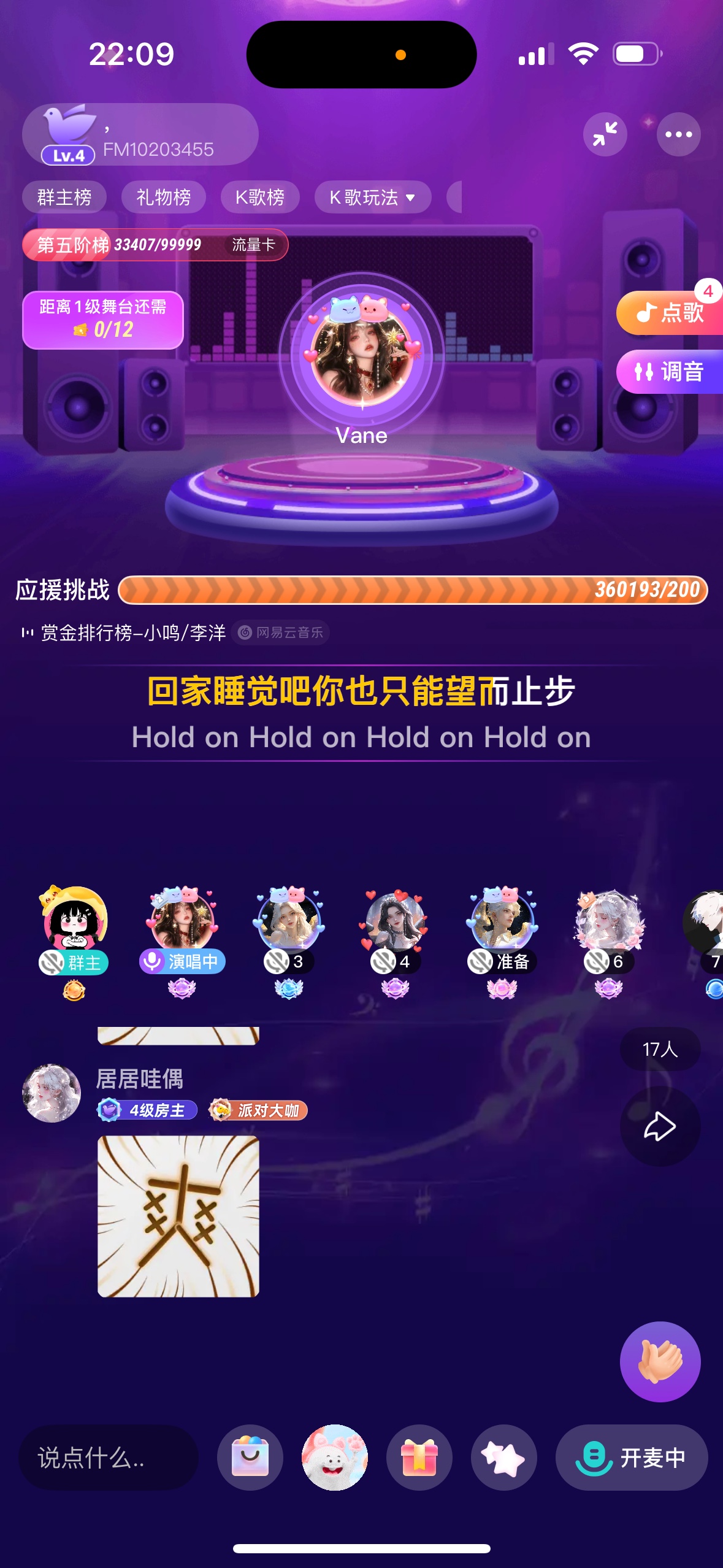Open the three-dot overflow menu
The image size is (723, 1568).
(x=678, y=134)
